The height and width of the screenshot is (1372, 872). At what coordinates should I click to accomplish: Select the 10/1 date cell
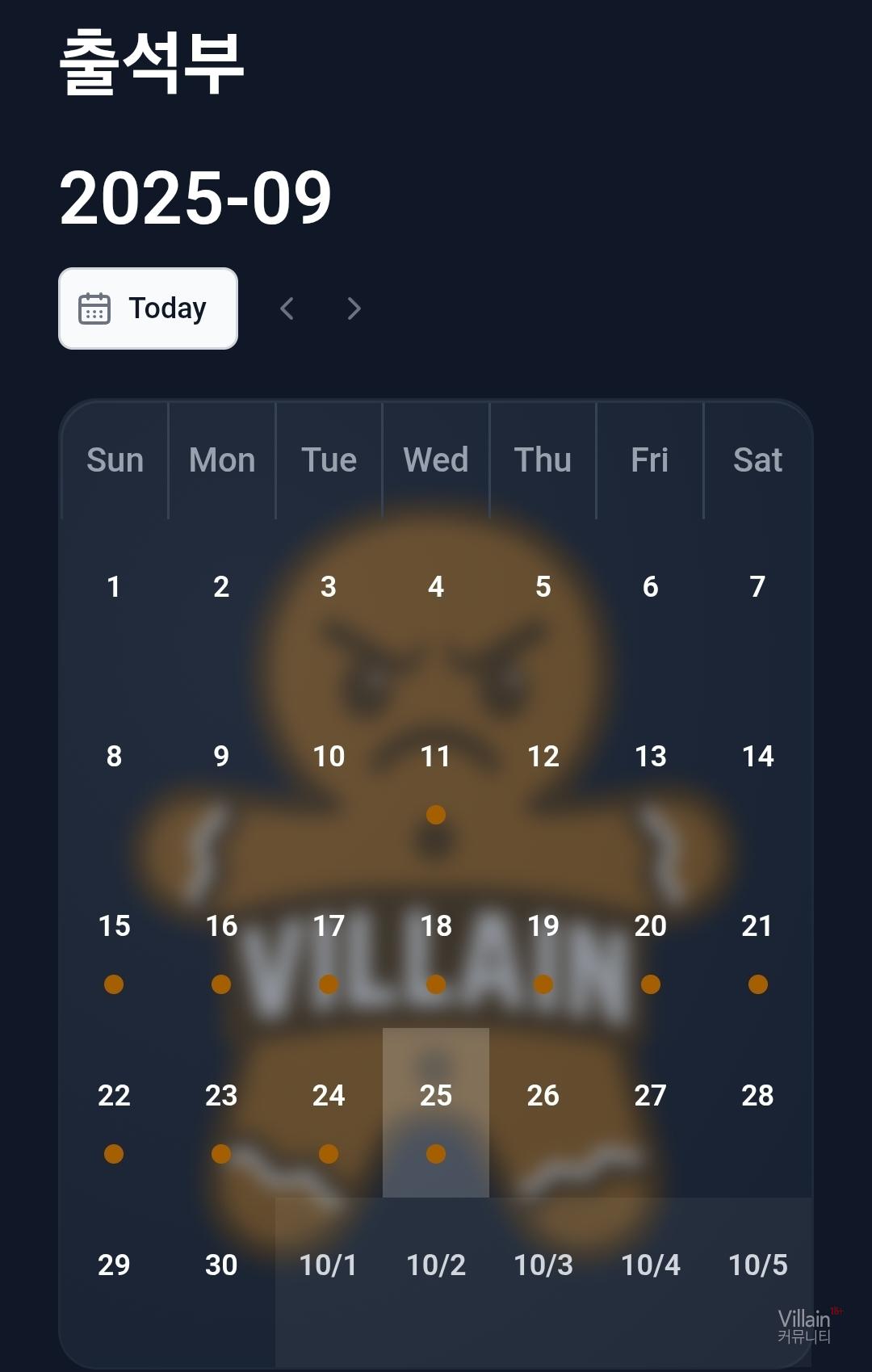pyautogui.click(x=328, y=1281)
